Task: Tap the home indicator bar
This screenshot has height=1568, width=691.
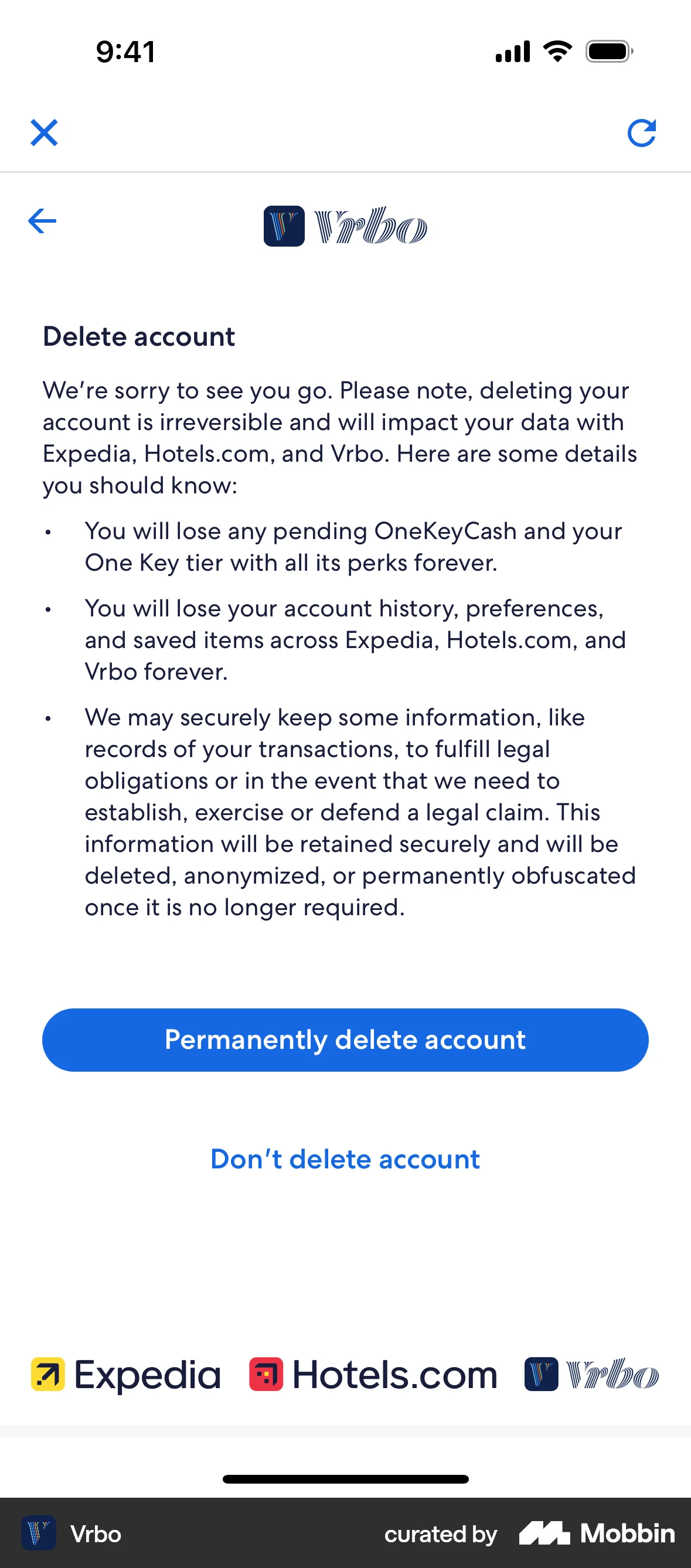Action: pyautogui.click(x=345, y=1479)
